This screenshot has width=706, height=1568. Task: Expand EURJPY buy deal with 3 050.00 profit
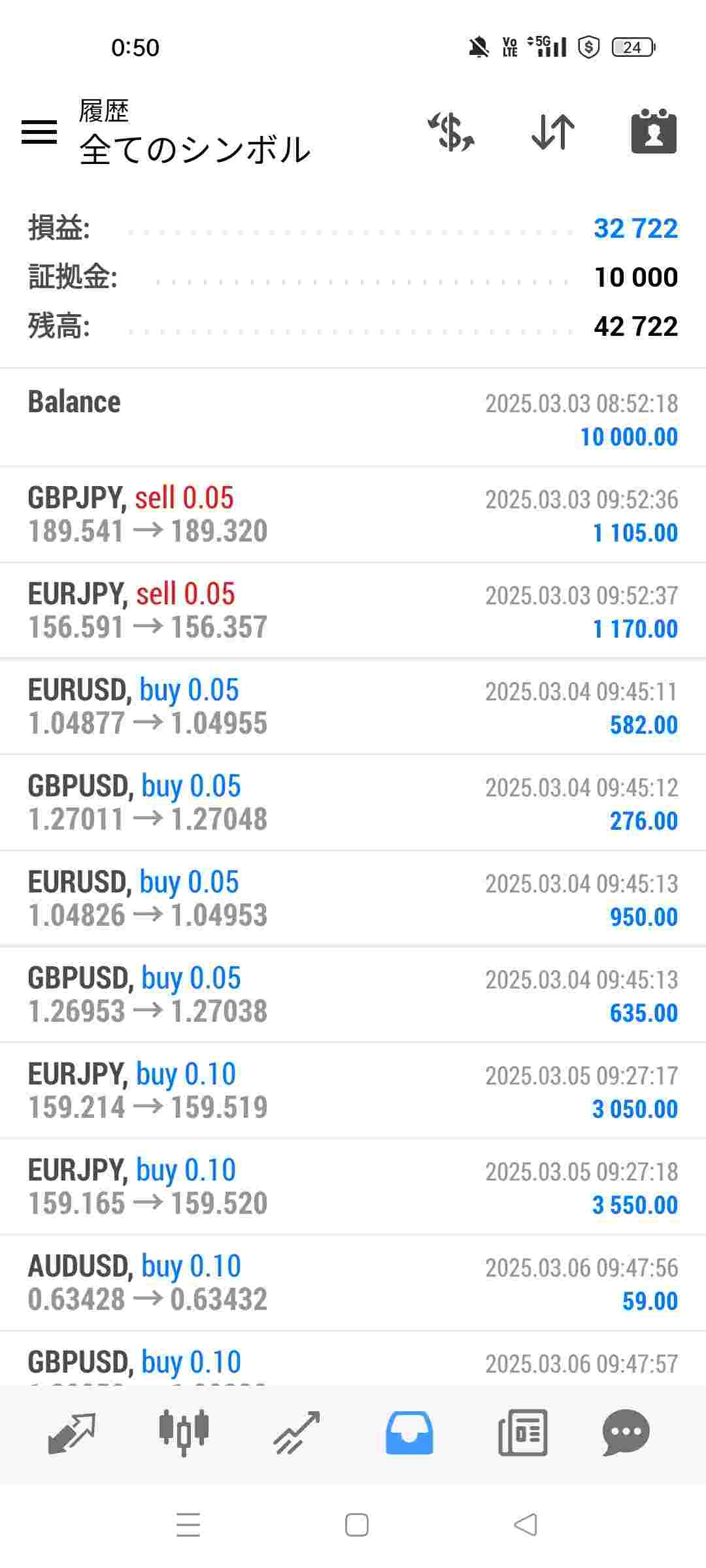(353, 1091)
